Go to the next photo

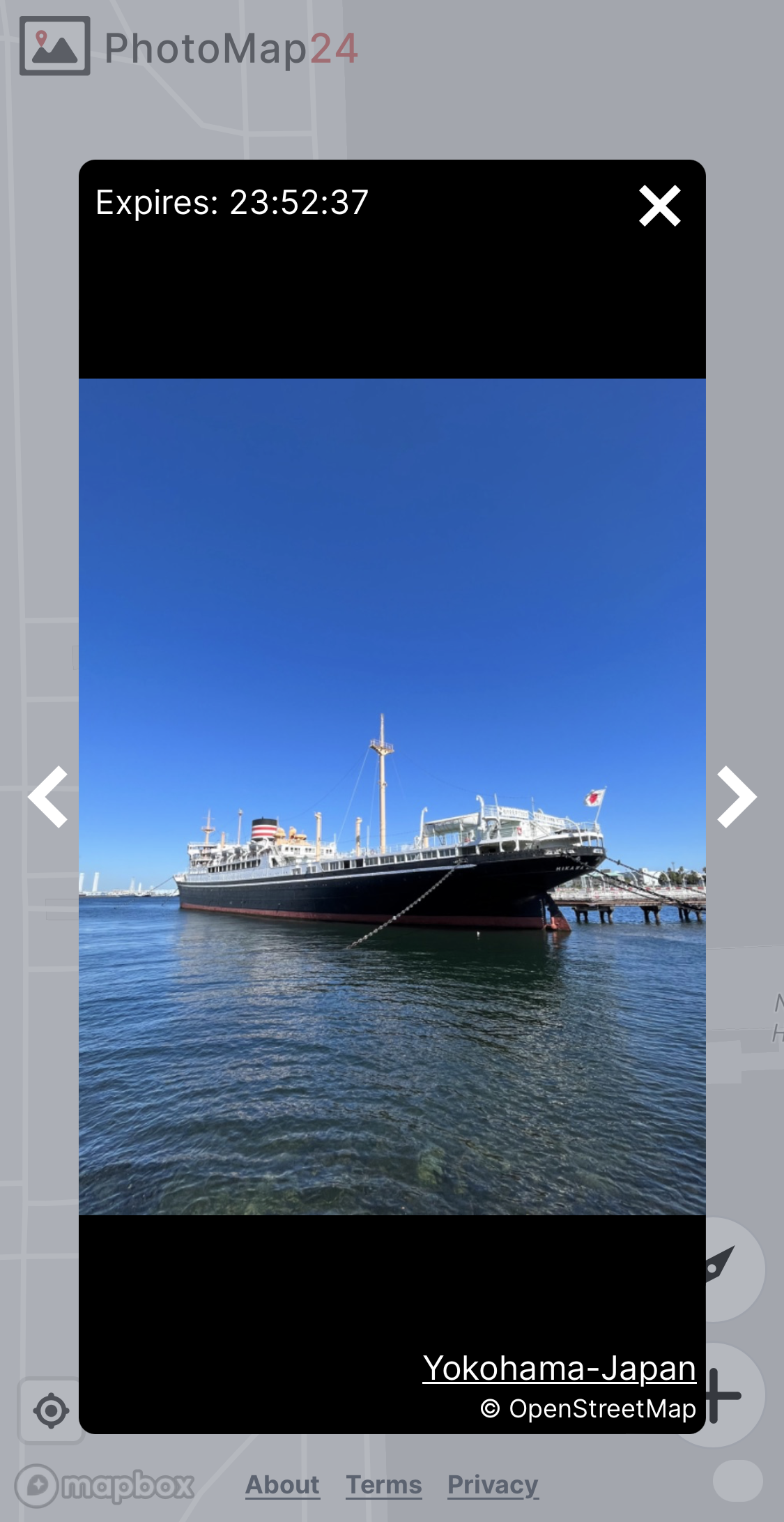[737, 797]
